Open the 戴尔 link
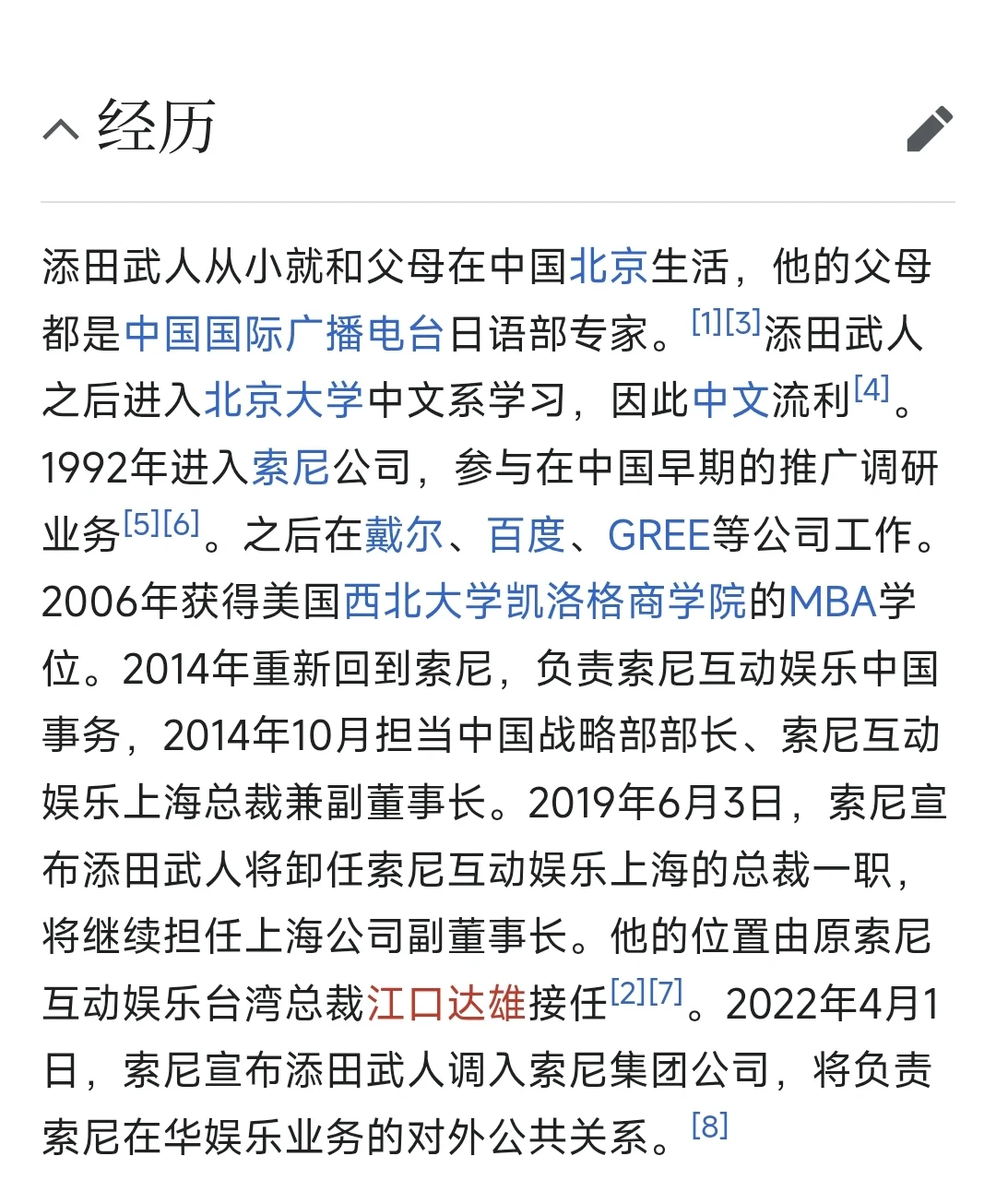Screen dimensions: 996x1204 404,535
